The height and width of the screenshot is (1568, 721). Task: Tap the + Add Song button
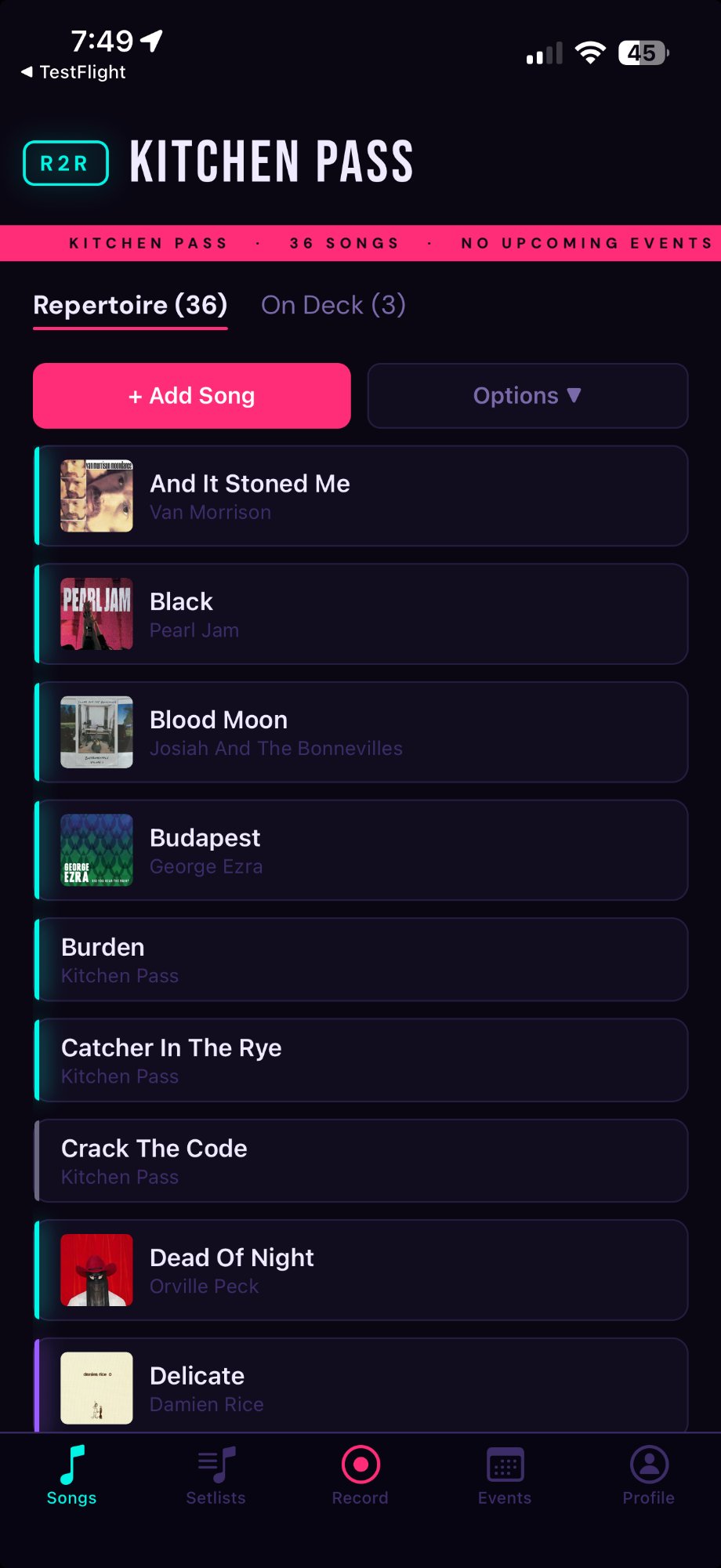coord(191,396)
